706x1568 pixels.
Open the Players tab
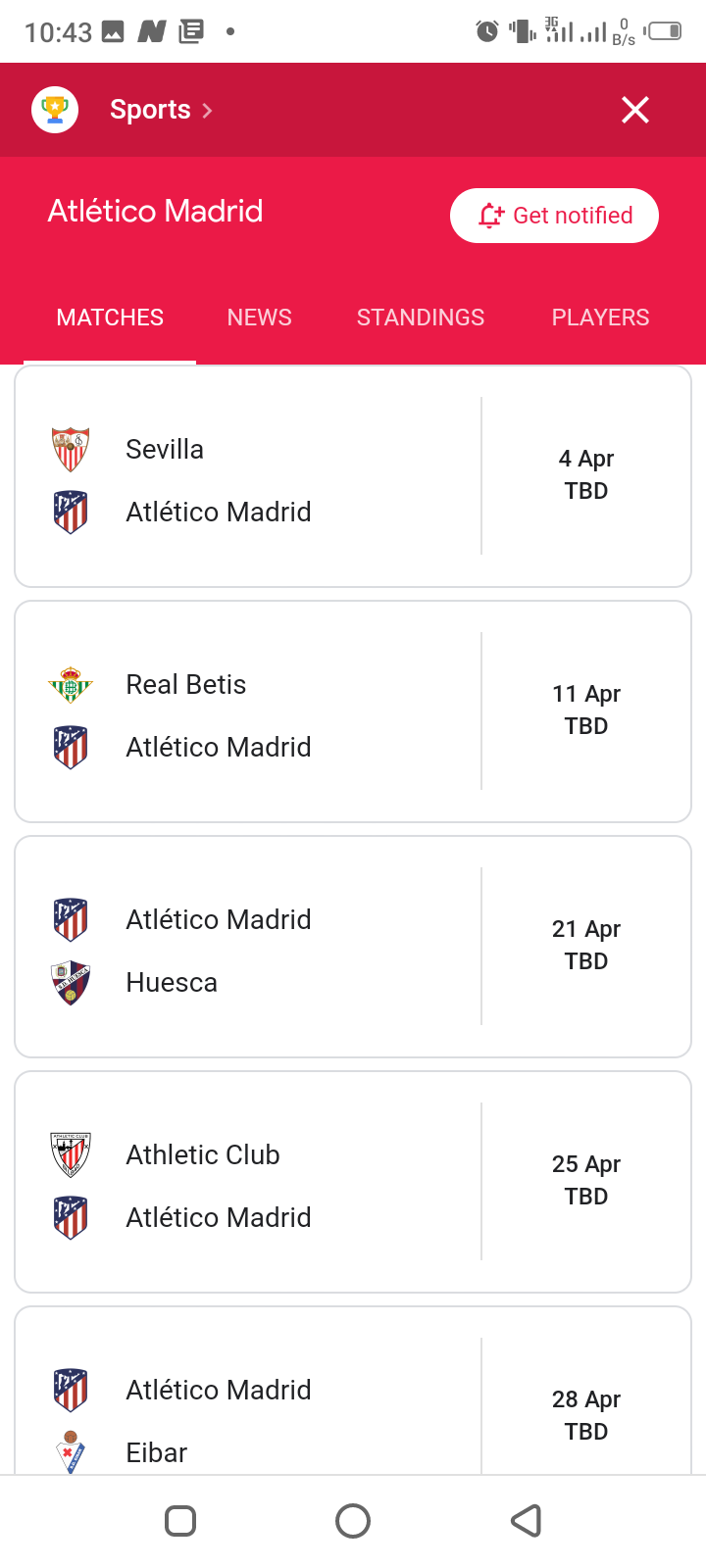pos(600,318)
